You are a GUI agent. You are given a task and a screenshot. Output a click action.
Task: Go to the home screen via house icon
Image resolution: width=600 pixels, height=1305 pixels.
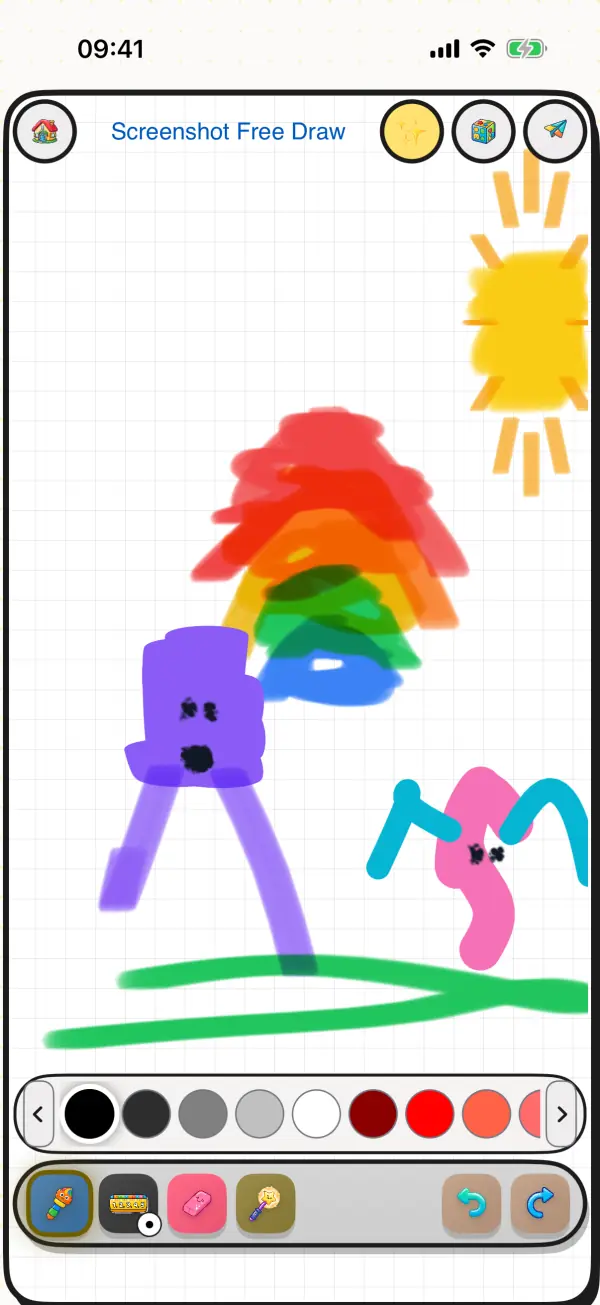tap(44, 131)
